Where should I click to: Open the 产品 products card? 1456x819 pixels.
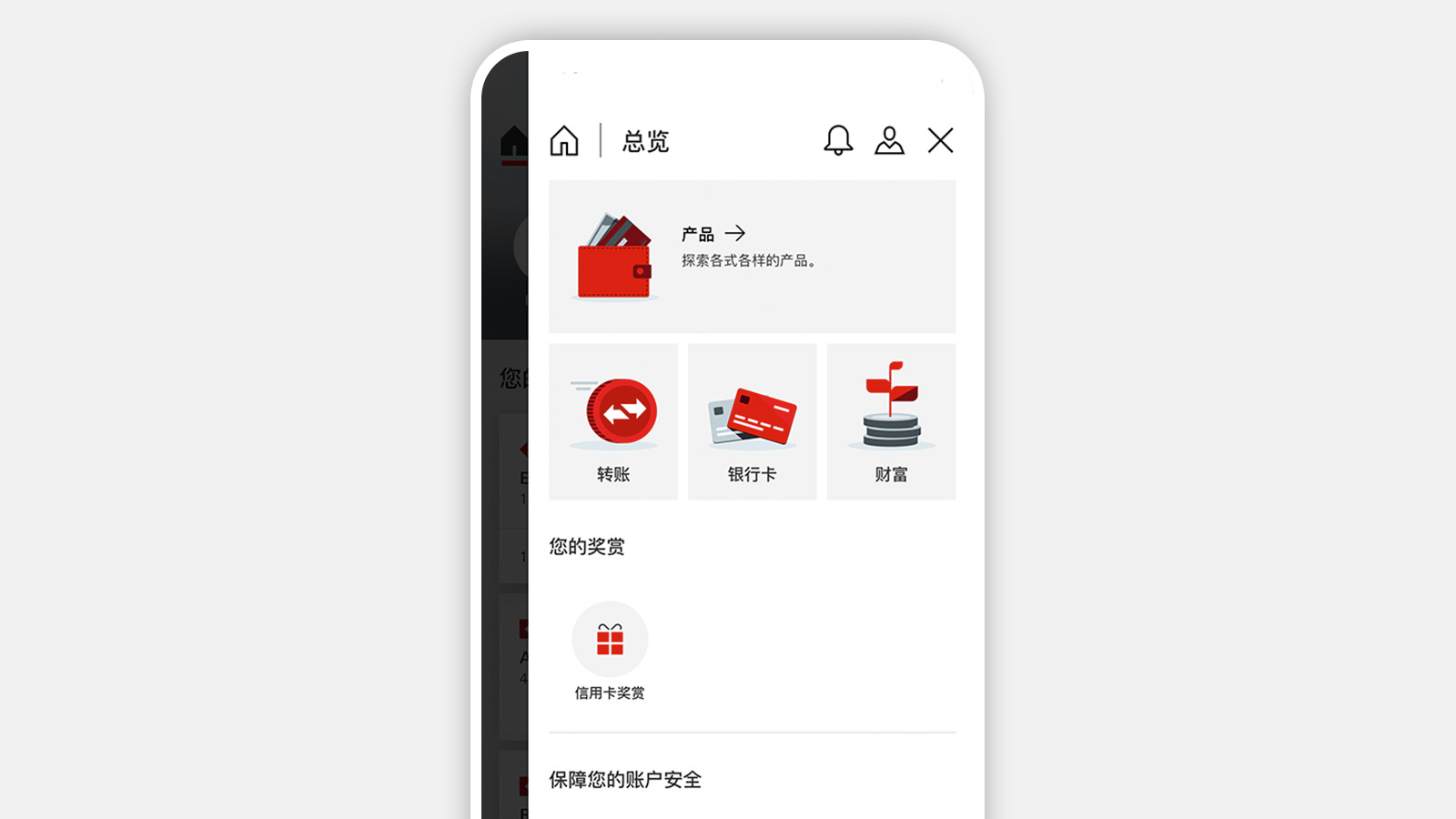(752, 257)
